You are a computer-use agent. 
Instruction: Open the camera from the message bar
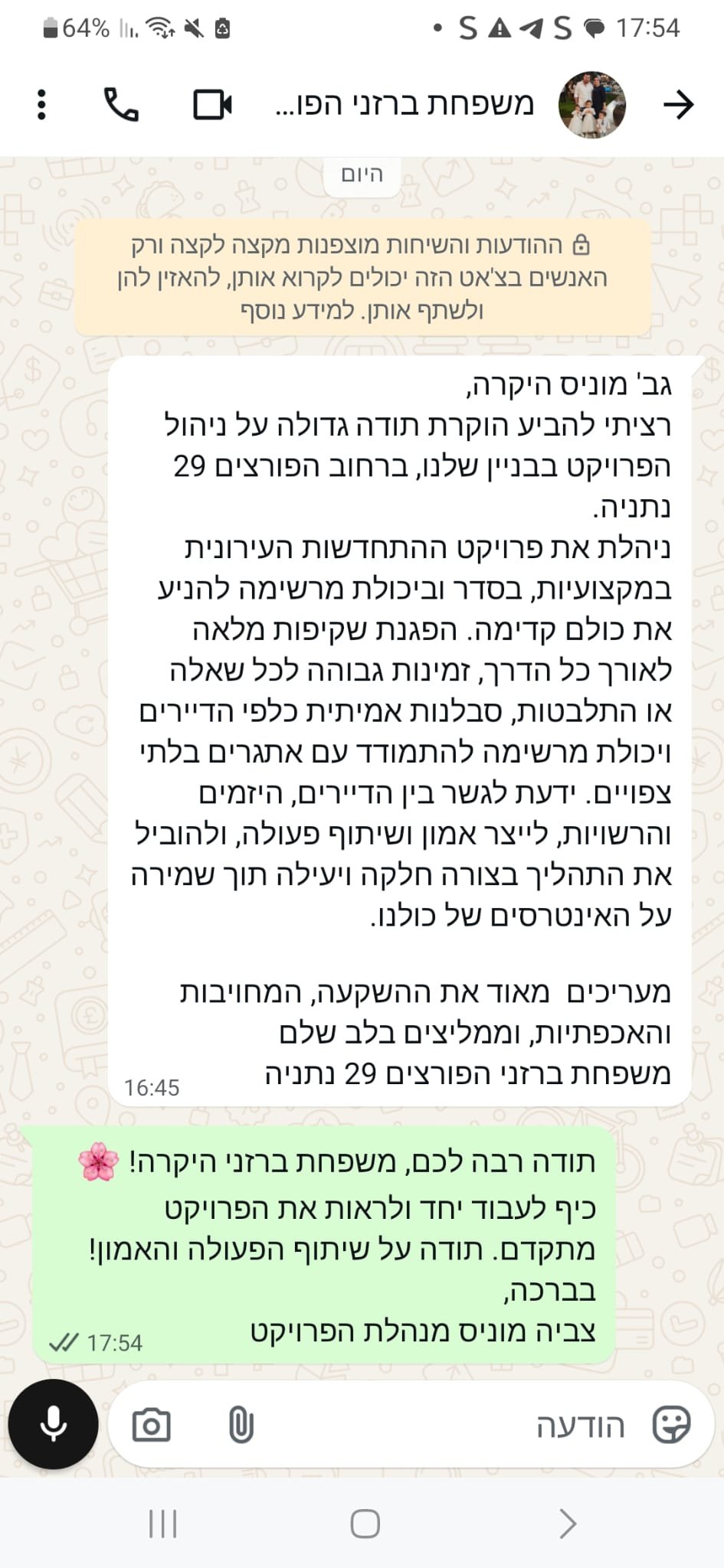tap(152, 1426)
